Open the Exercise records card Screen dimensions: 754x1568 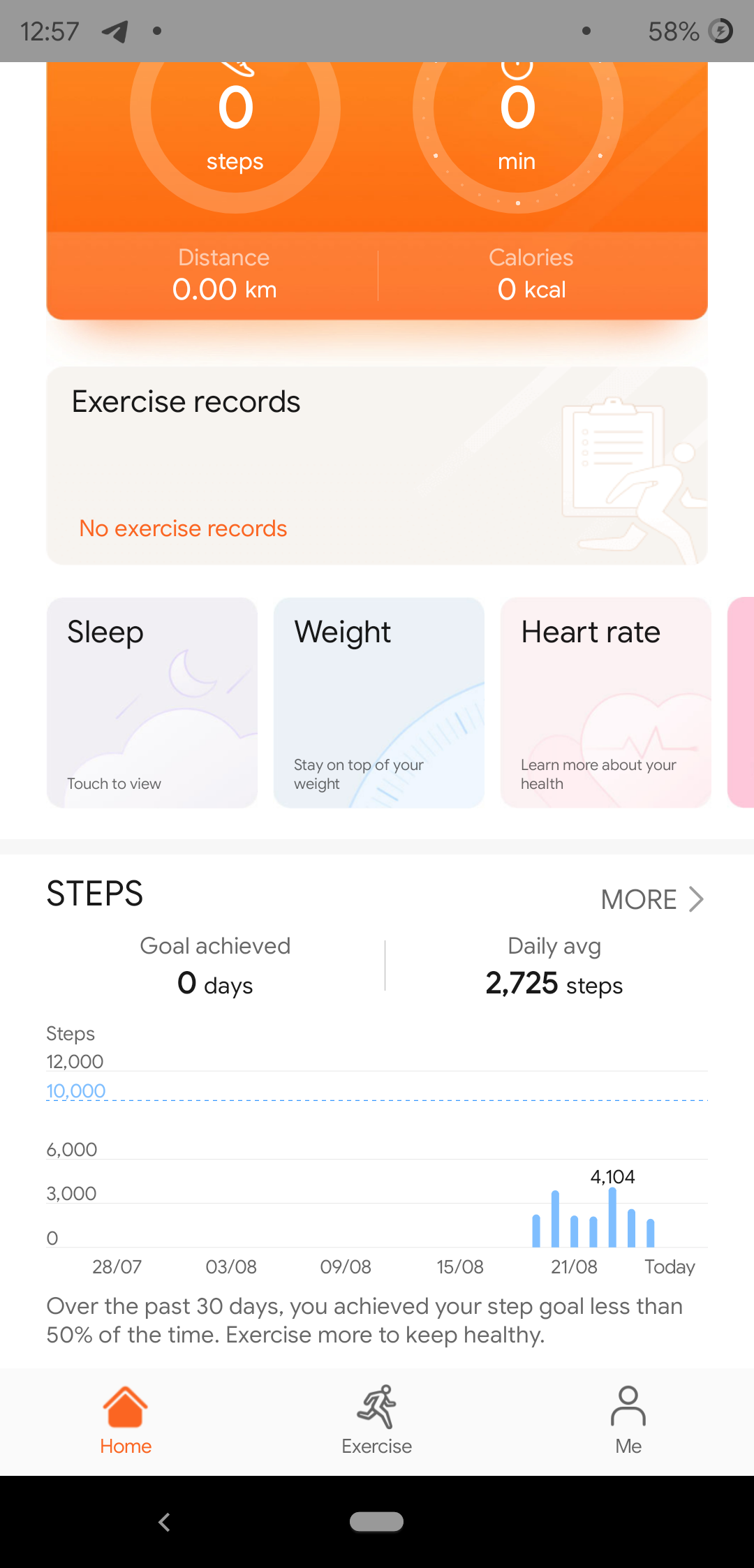pyautogui.click(x=377, y=466)
